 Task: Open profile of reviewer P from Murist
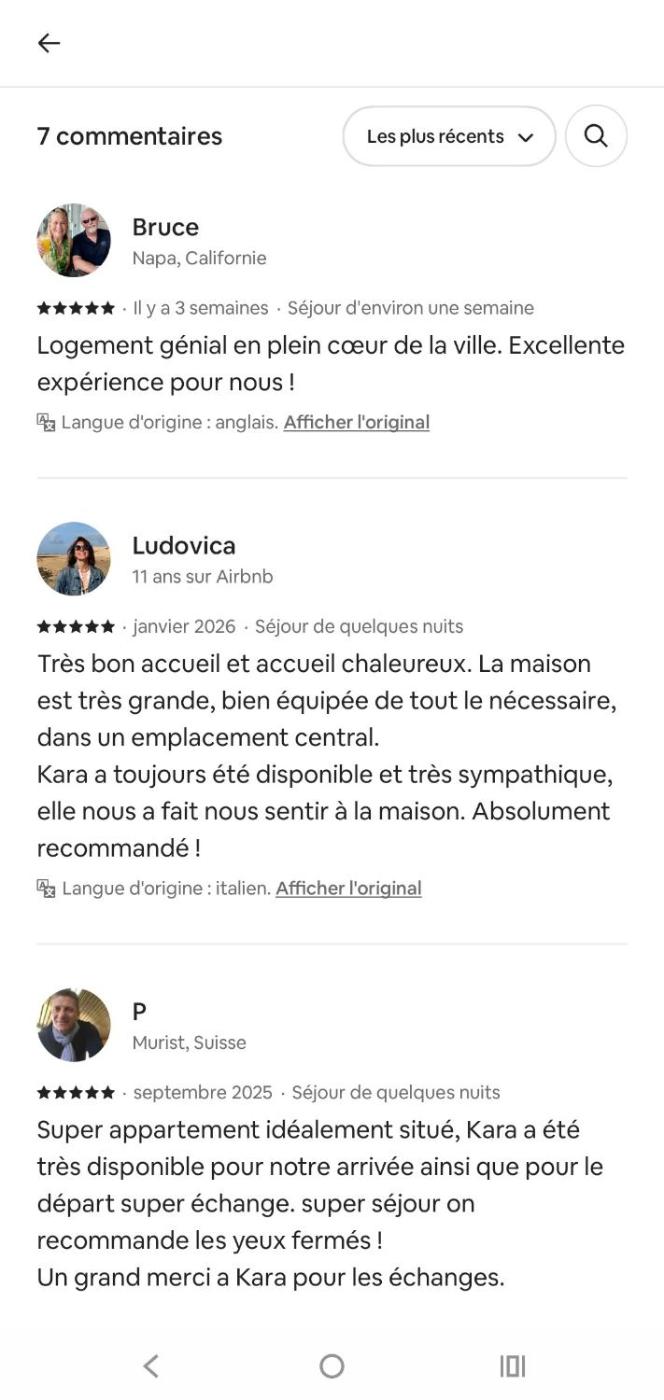pyautogui.click(x=74, y=1025)
